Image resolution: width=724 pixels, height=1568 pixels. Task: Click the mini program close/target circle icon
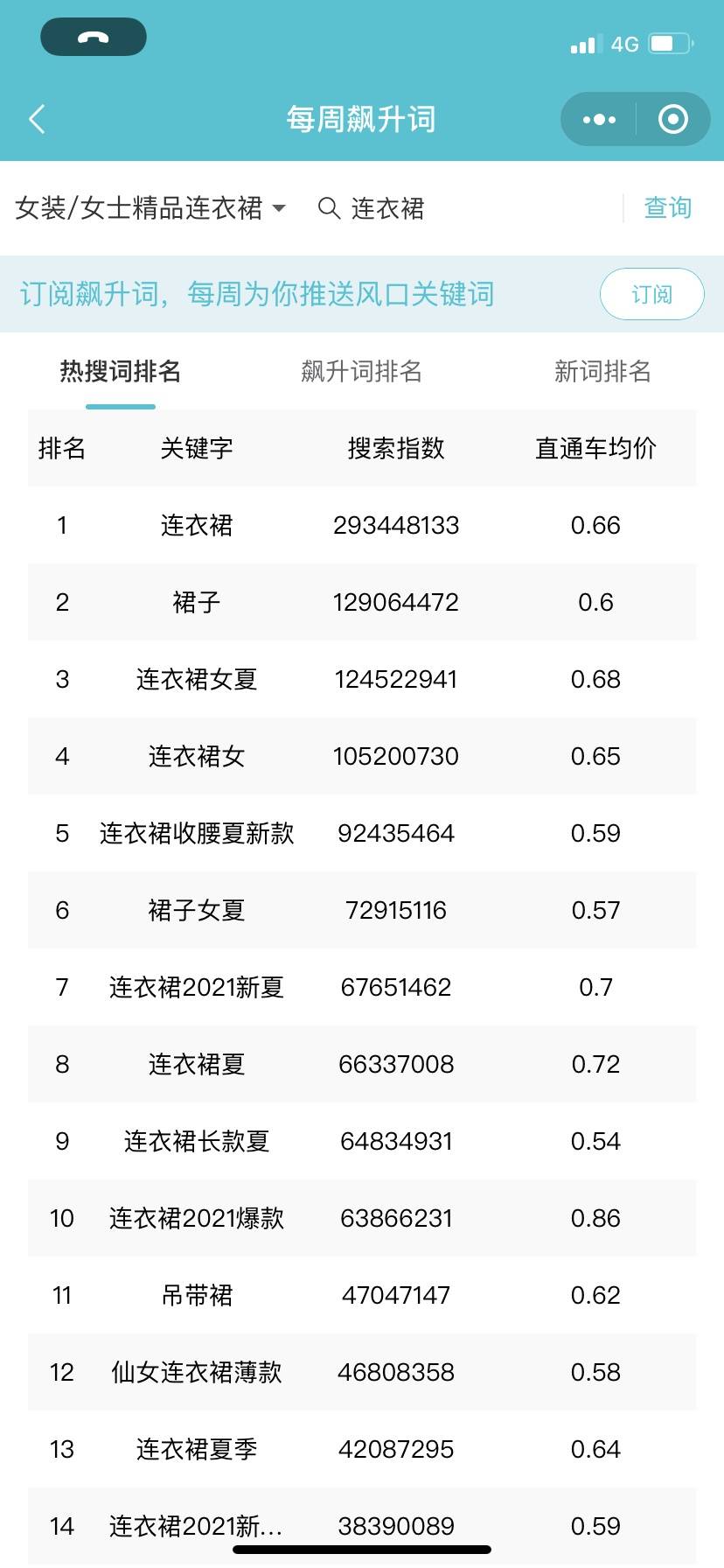click(673, 118)
